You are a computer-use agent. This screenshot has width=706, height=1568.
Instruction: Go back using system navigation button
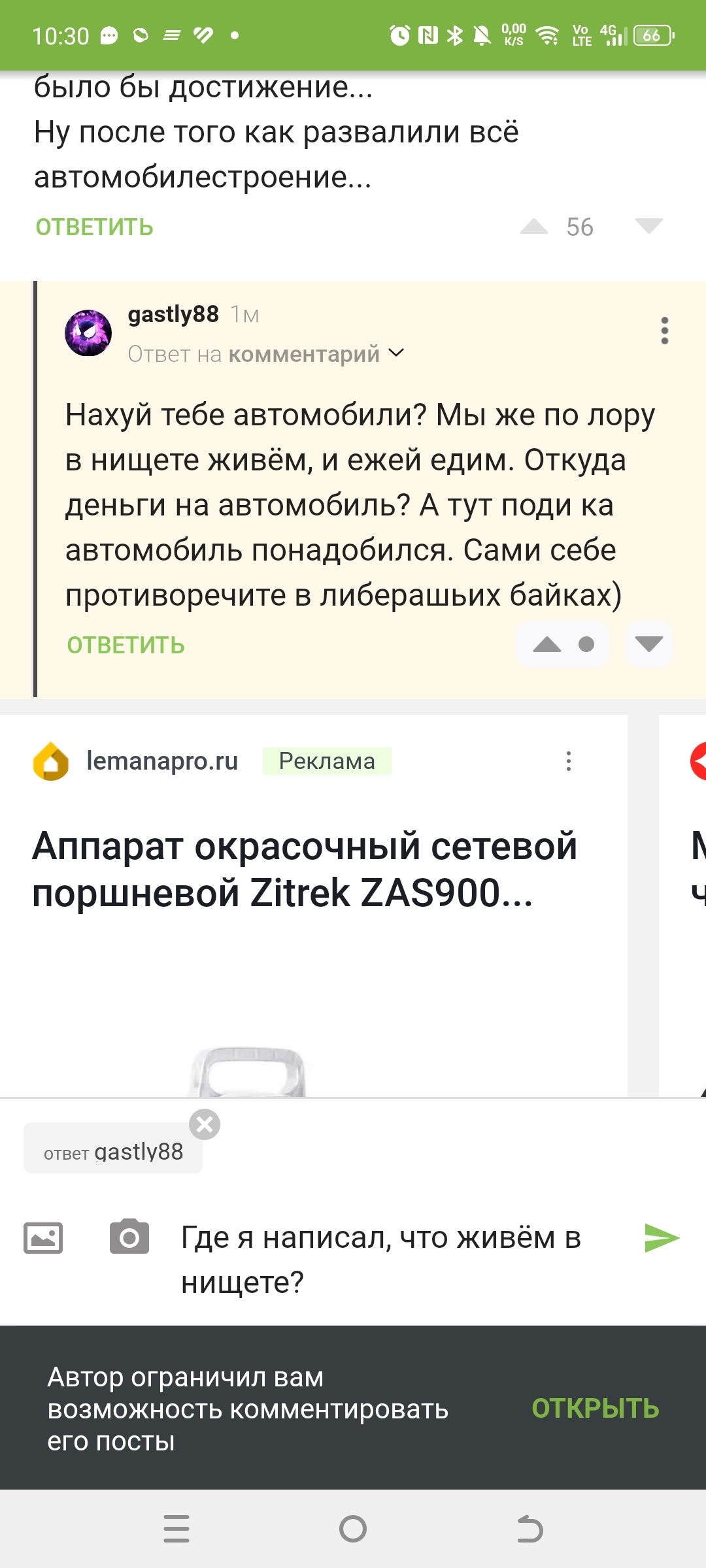[x=529, y=1529]
